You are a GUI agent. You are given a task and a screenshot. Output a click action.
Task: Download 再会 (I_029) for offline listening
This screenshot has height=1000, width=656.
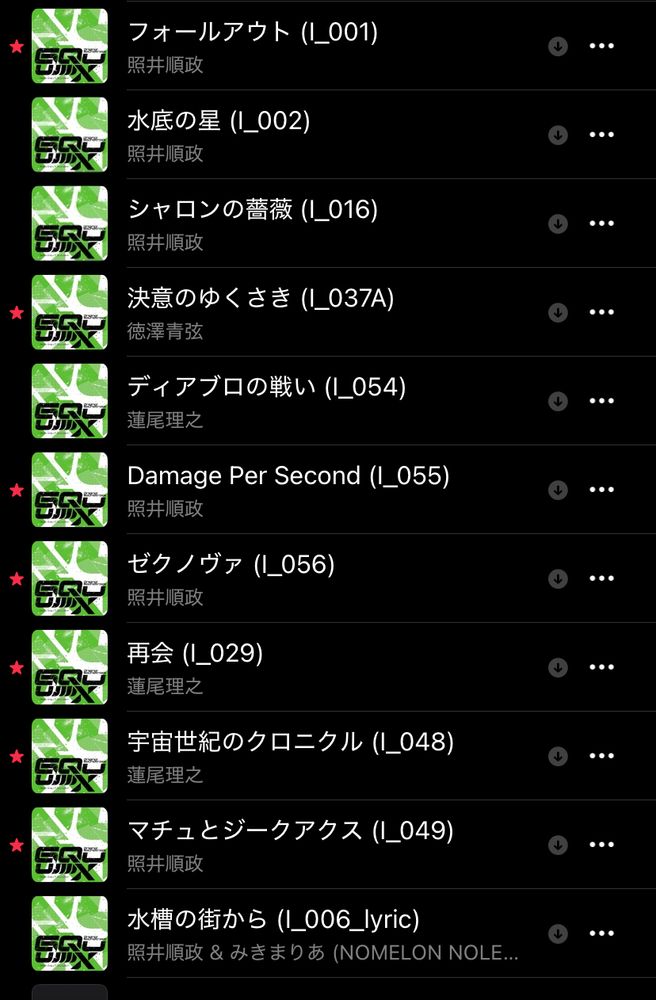558,667
